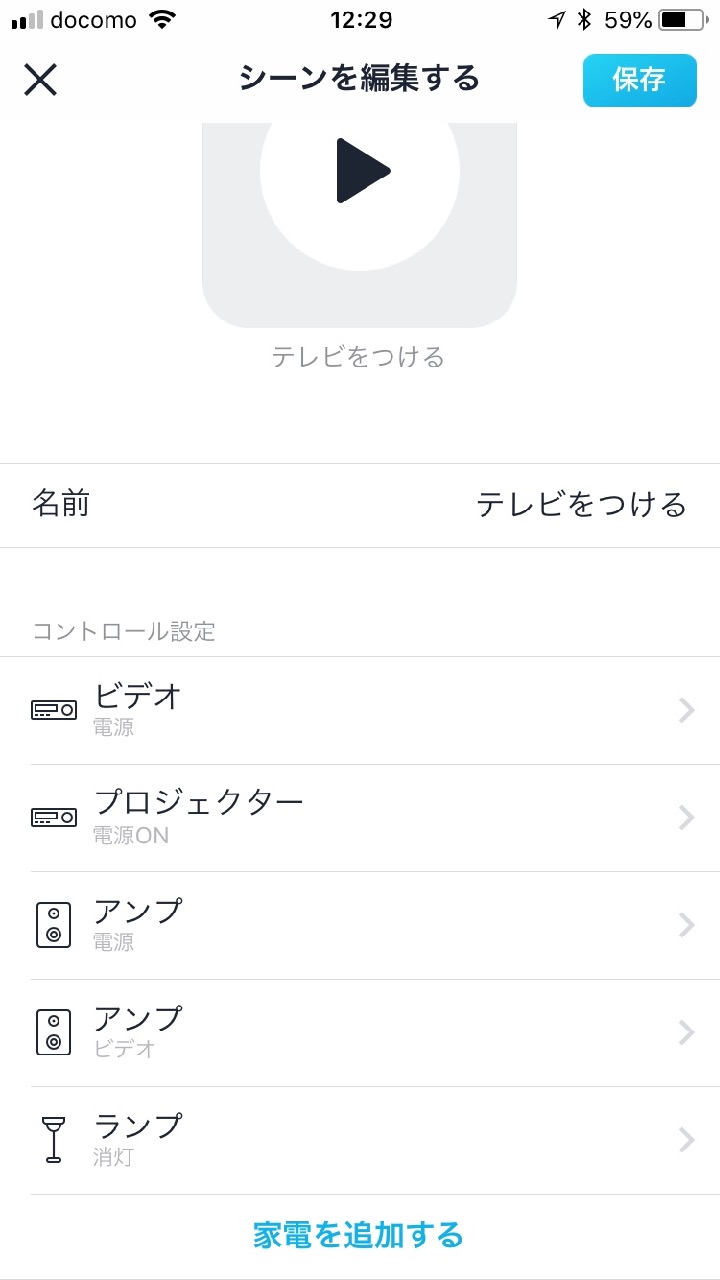
Task: Open the アンプ 電源 control setting
Action: pos(360,925)
